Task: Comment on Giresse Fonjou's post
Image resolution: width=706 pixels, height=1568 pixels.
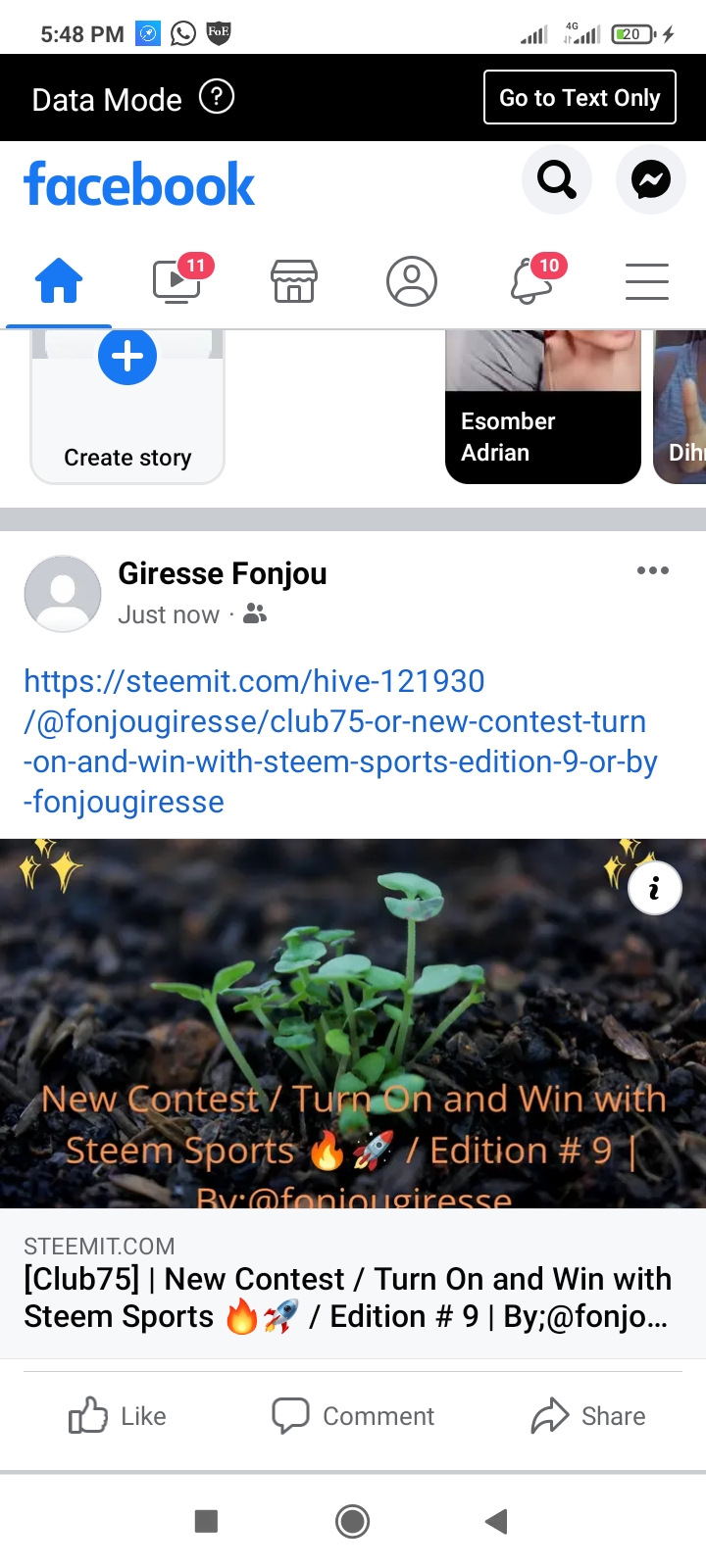Action: [353, 1416]
